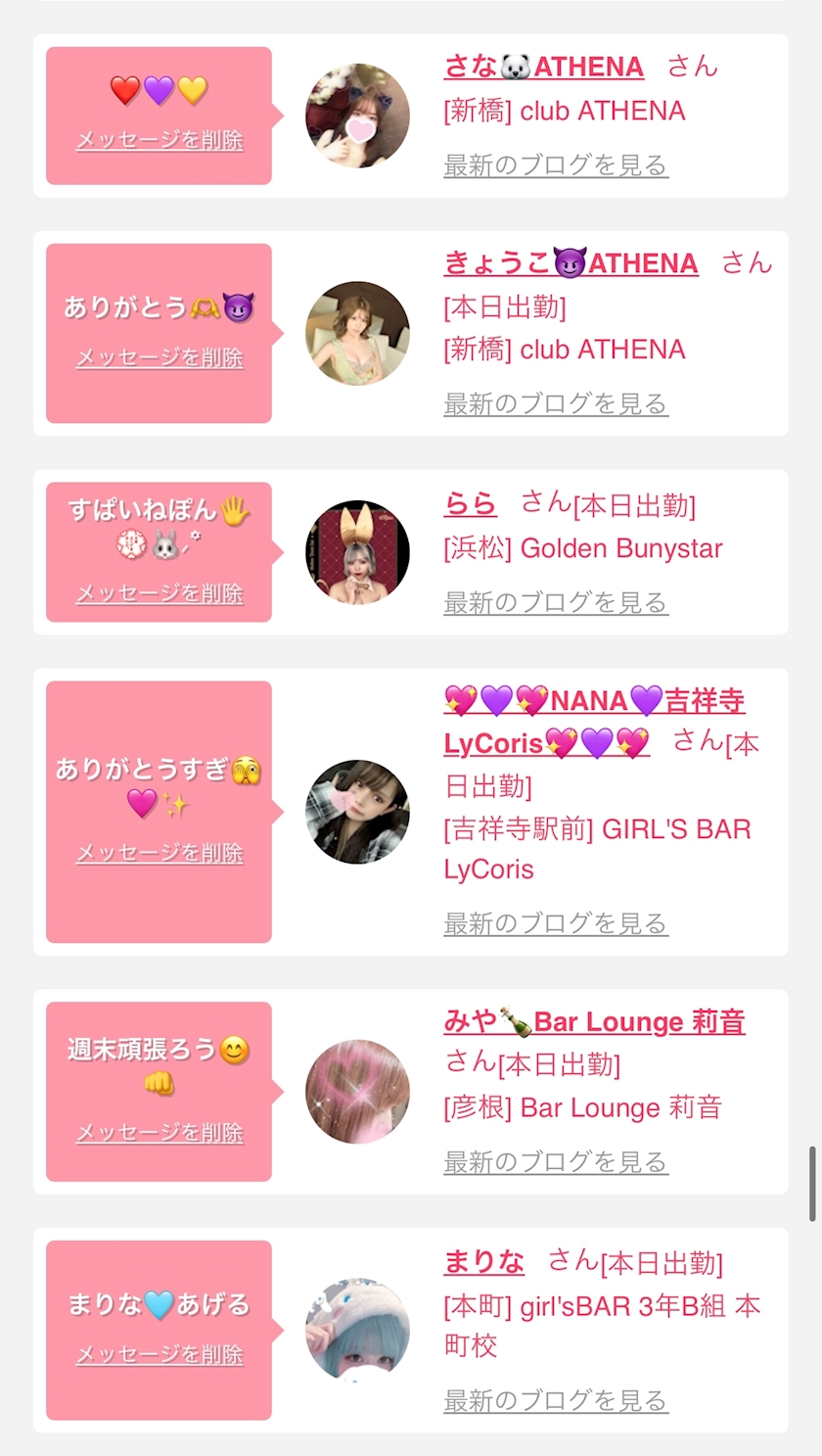Tap らら's bunny-ears profile photo
This screenshot has height=1456, width=822.
(357, 552)
